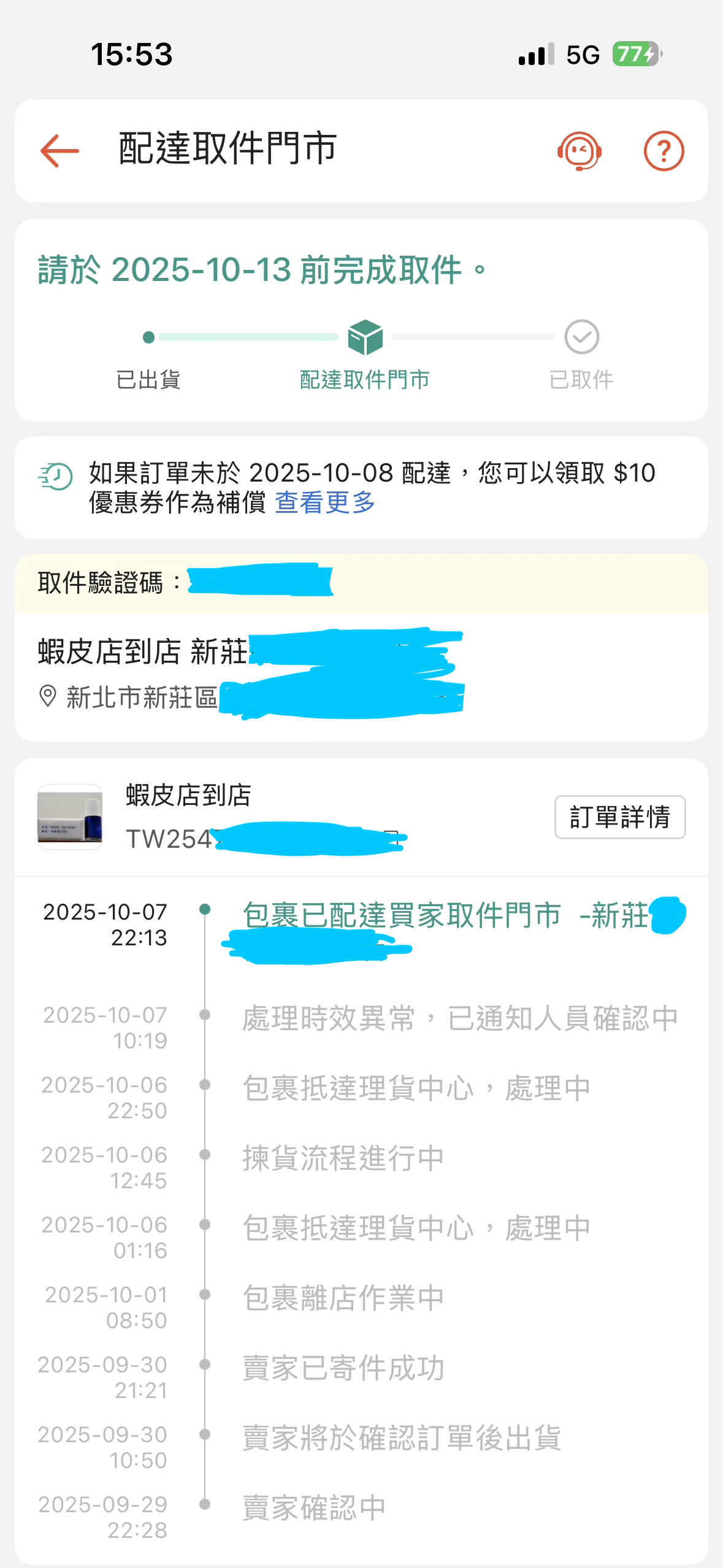Open help with the question mark icon
This screenshot has width=723, height=1568.
click(x=664, y=150)
